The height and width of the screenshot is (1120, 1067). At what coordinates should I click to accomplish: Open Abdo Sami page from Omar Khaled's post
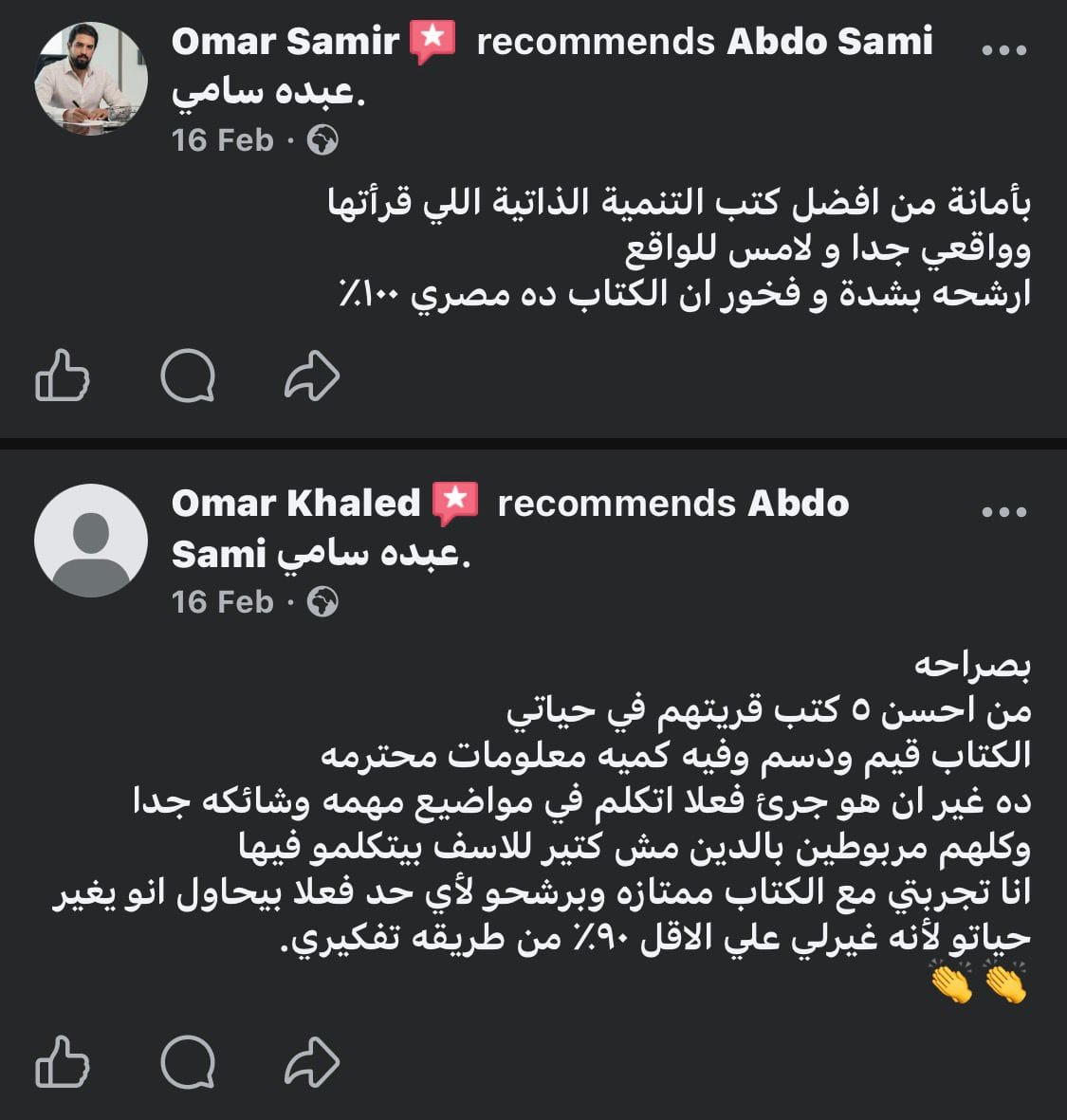798,504
